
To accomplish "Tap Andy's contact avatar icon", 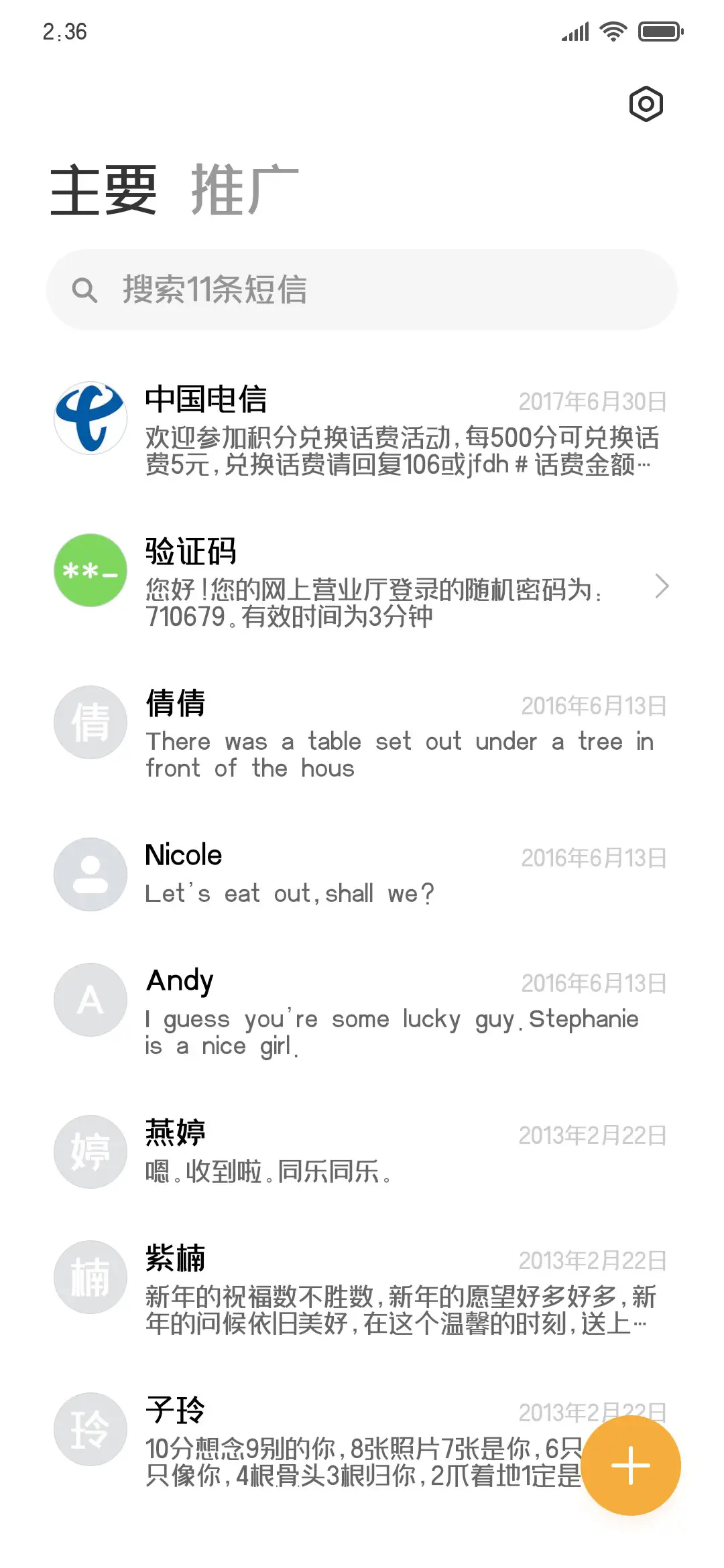I will tap(90, 999).
